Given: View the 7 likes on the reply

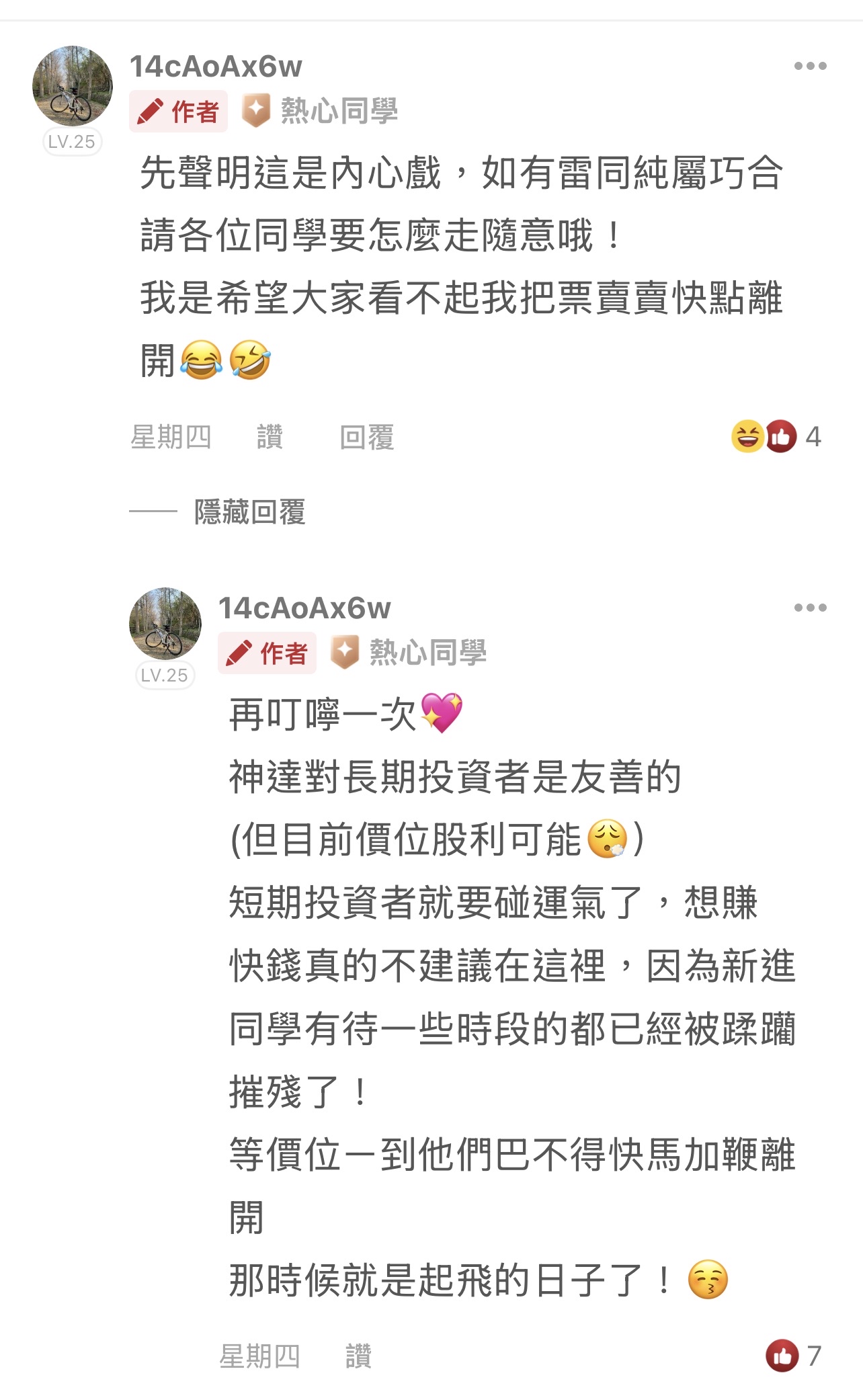Looking at the screenshot, I should pos(794,1356).
